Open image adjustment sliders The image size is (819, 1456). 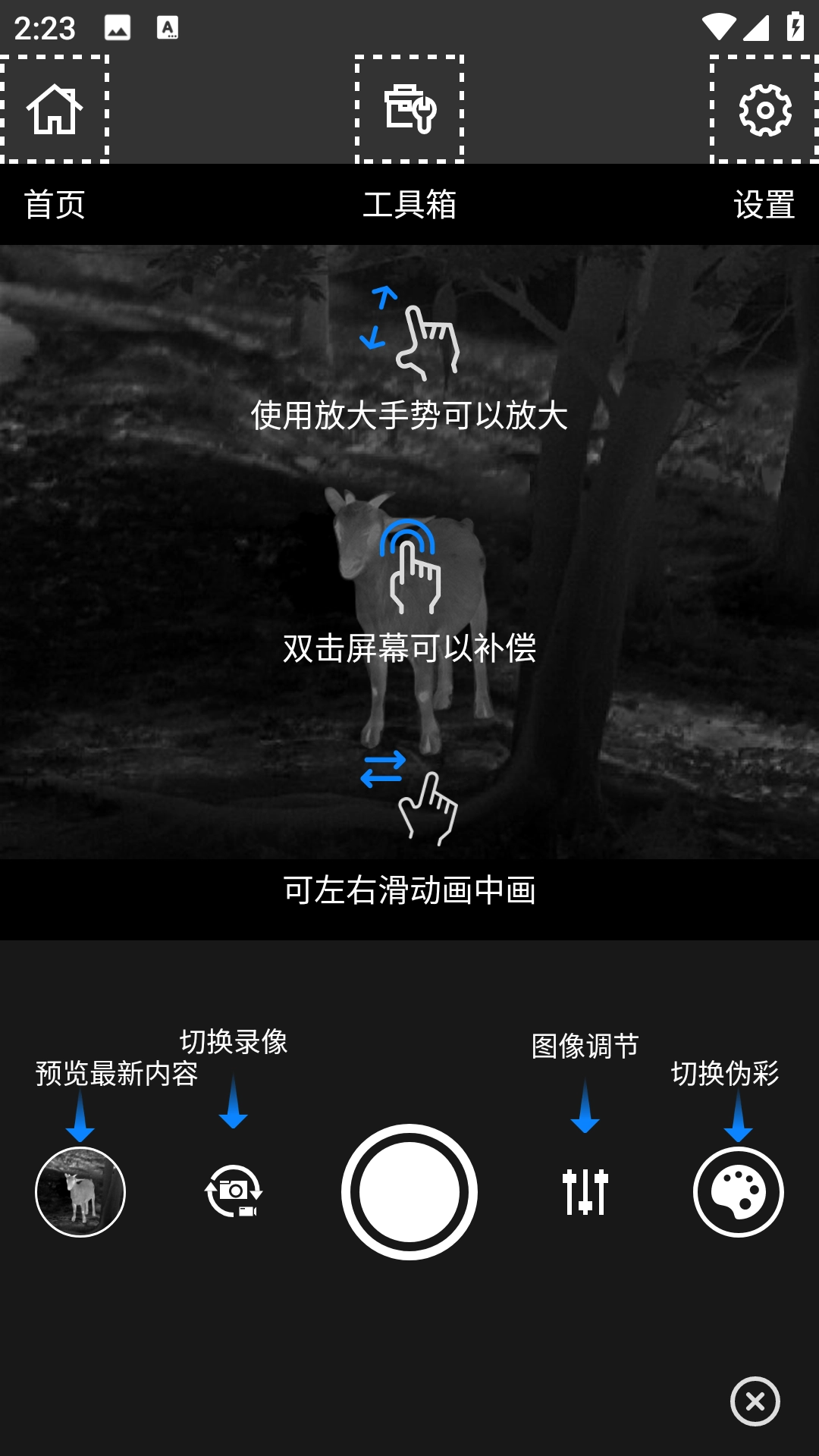(x=585, y=1192)
